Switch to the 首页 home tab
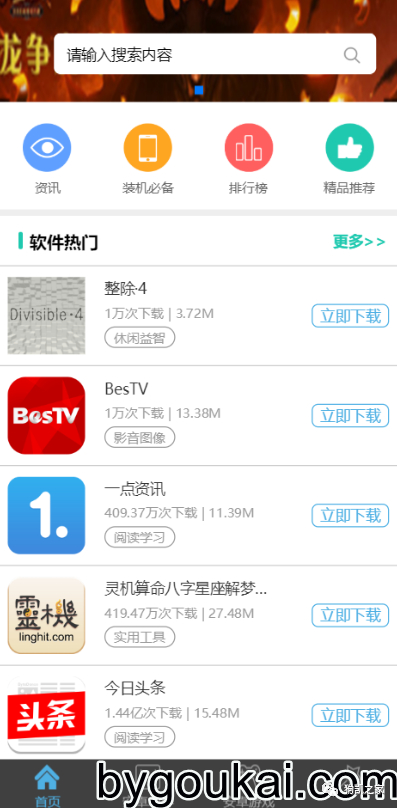The width and height of the screenshot is (397, 808). point(47,785)
